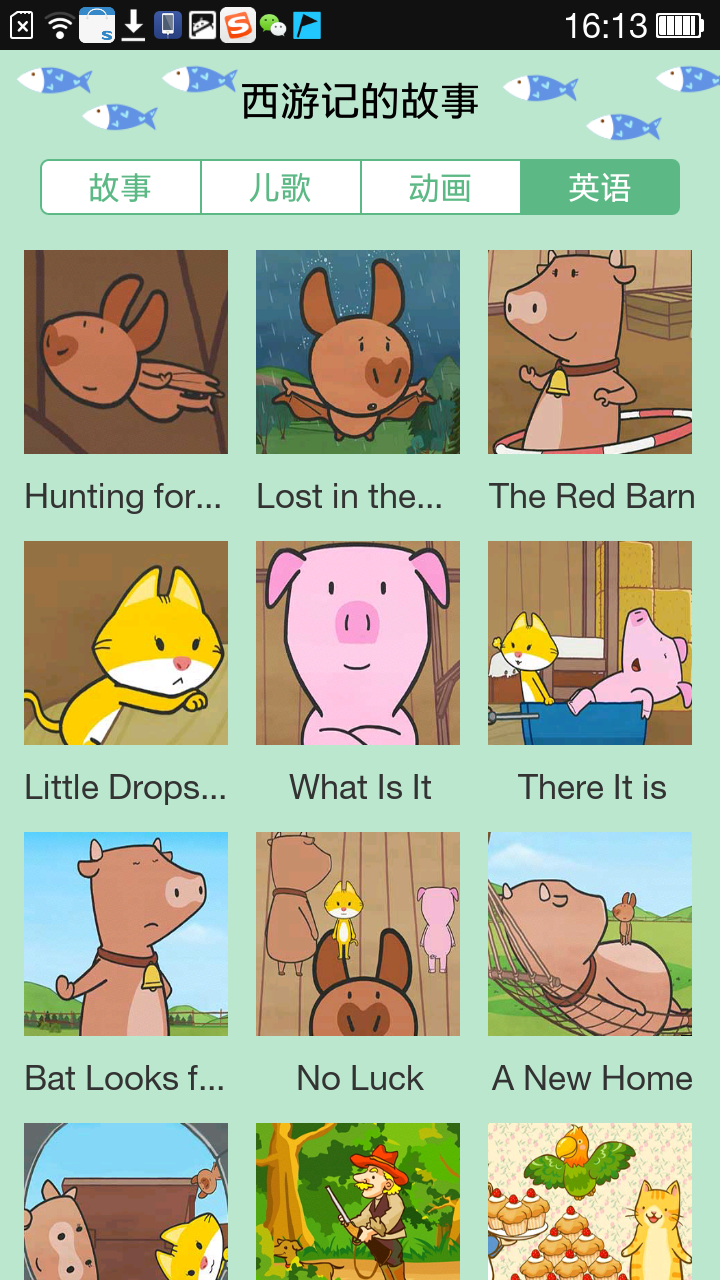Open the Little Drops... story
This screenshot has height=1280, width=720.
[x=126, y=643]
